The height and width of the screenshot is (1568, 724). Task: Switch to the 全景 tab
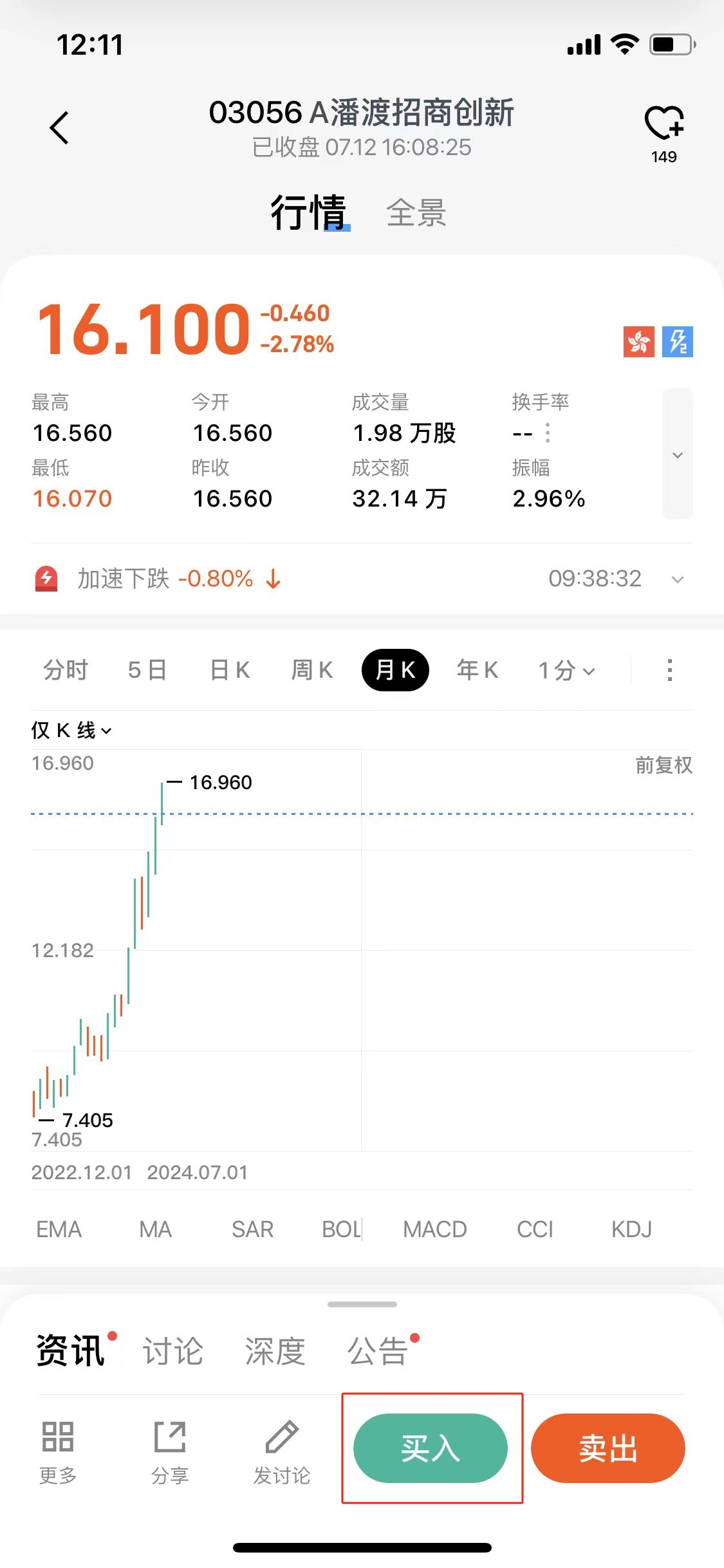pos(416,212)
